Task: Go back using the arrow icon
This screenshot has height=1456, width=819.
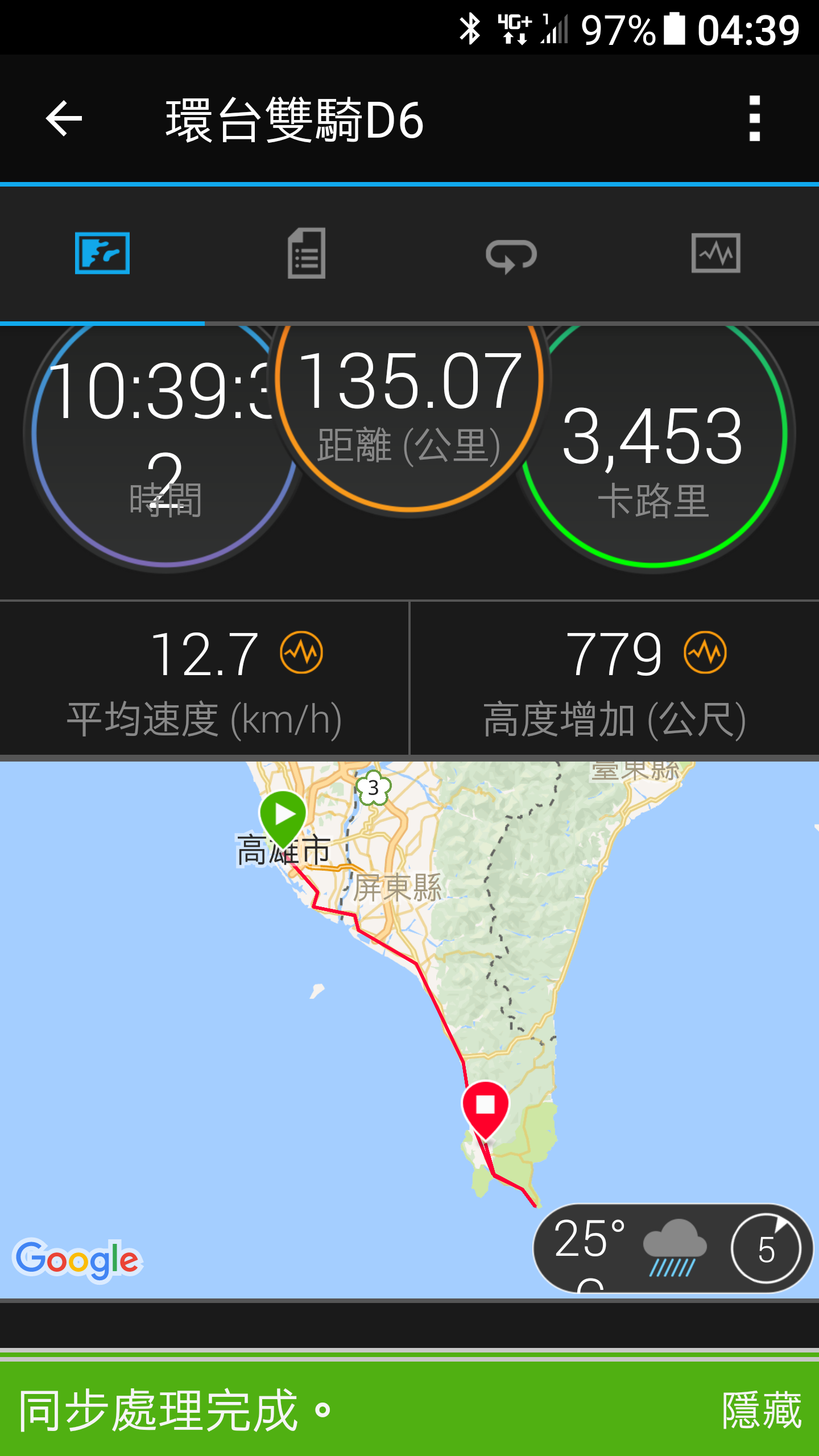Action: click(64, 118)
